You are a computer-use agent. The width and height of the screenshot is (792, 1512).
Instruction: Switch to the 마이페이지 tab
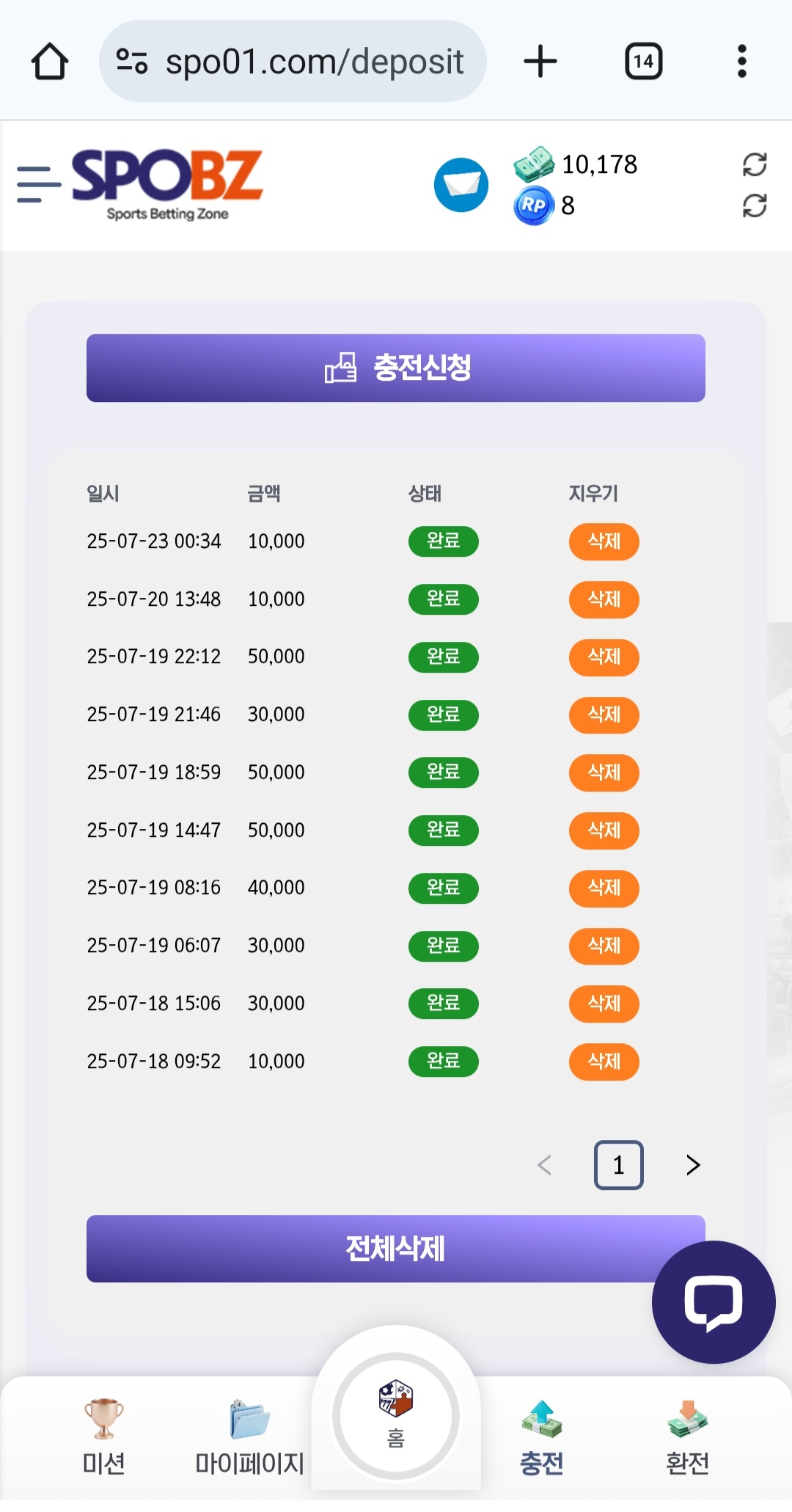[x=249, y=1437]
